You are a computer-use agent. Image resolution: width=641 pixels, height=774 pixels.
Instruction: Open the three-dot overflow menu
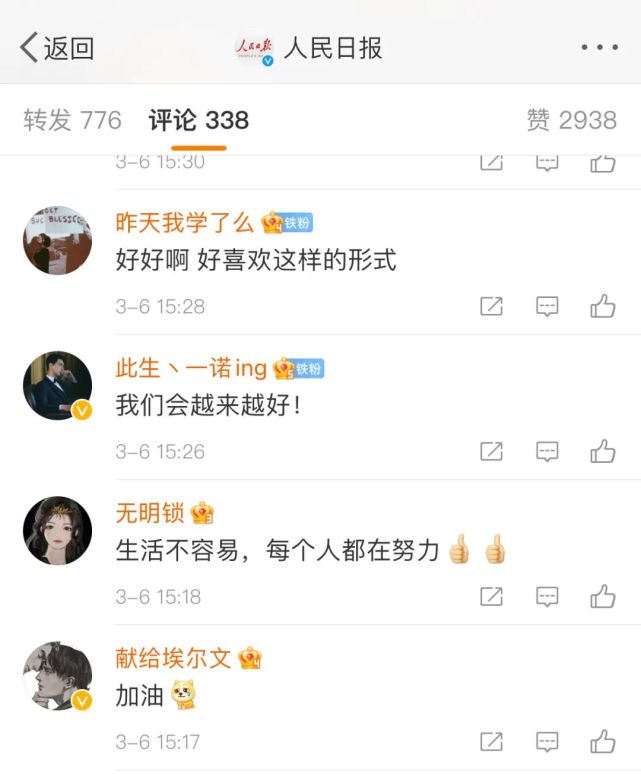[x=599, y=47]
